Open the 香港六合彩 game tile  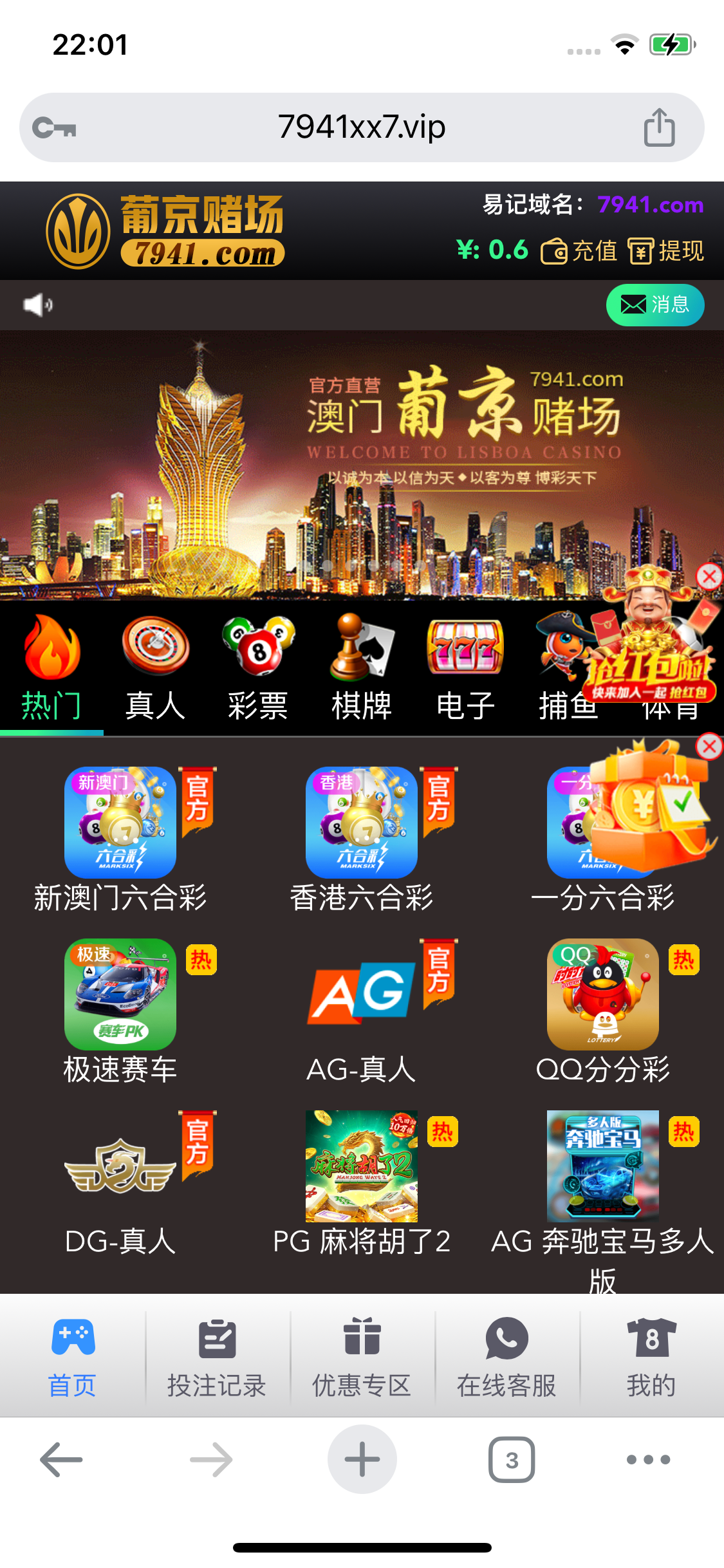362,837
